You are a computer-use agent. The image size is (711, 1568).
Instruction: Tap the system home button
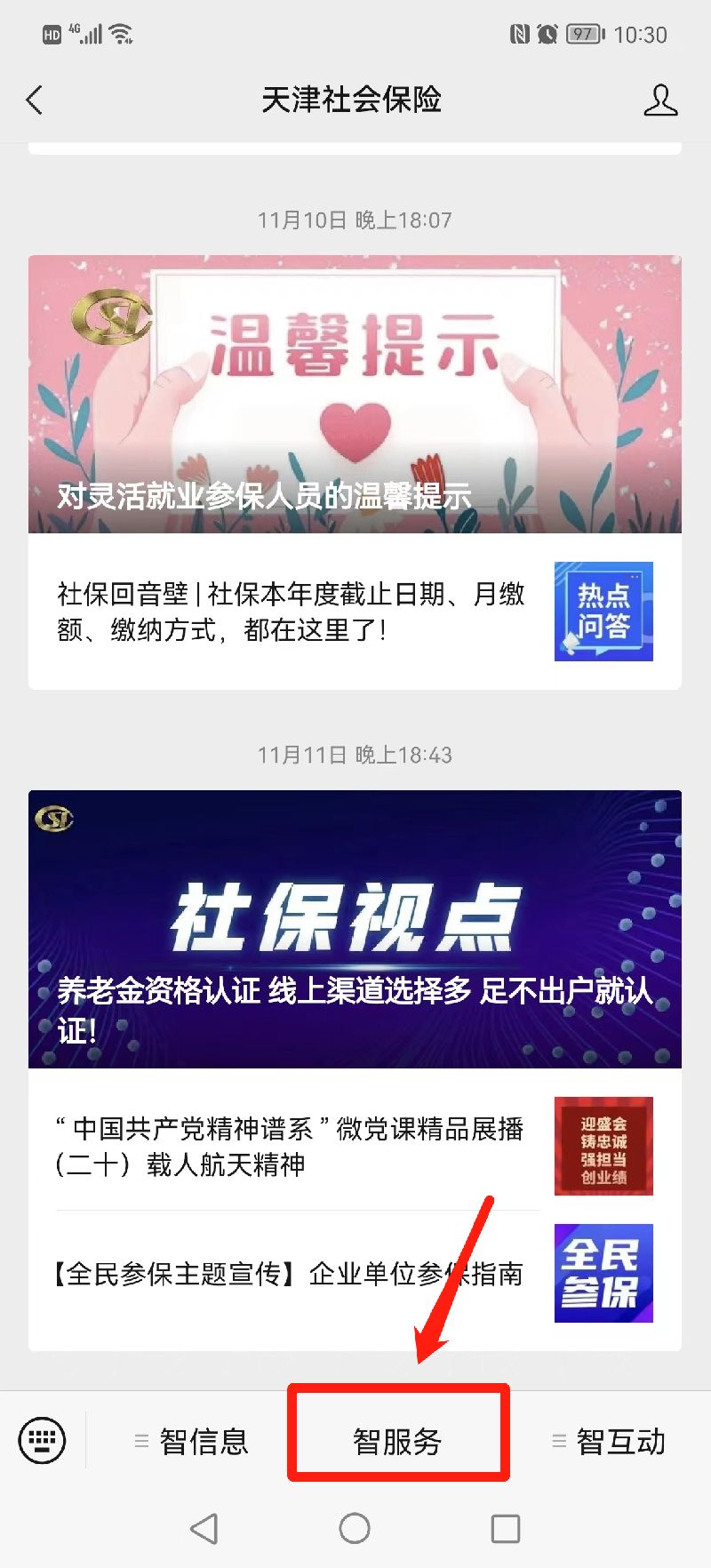[355, 1529]
